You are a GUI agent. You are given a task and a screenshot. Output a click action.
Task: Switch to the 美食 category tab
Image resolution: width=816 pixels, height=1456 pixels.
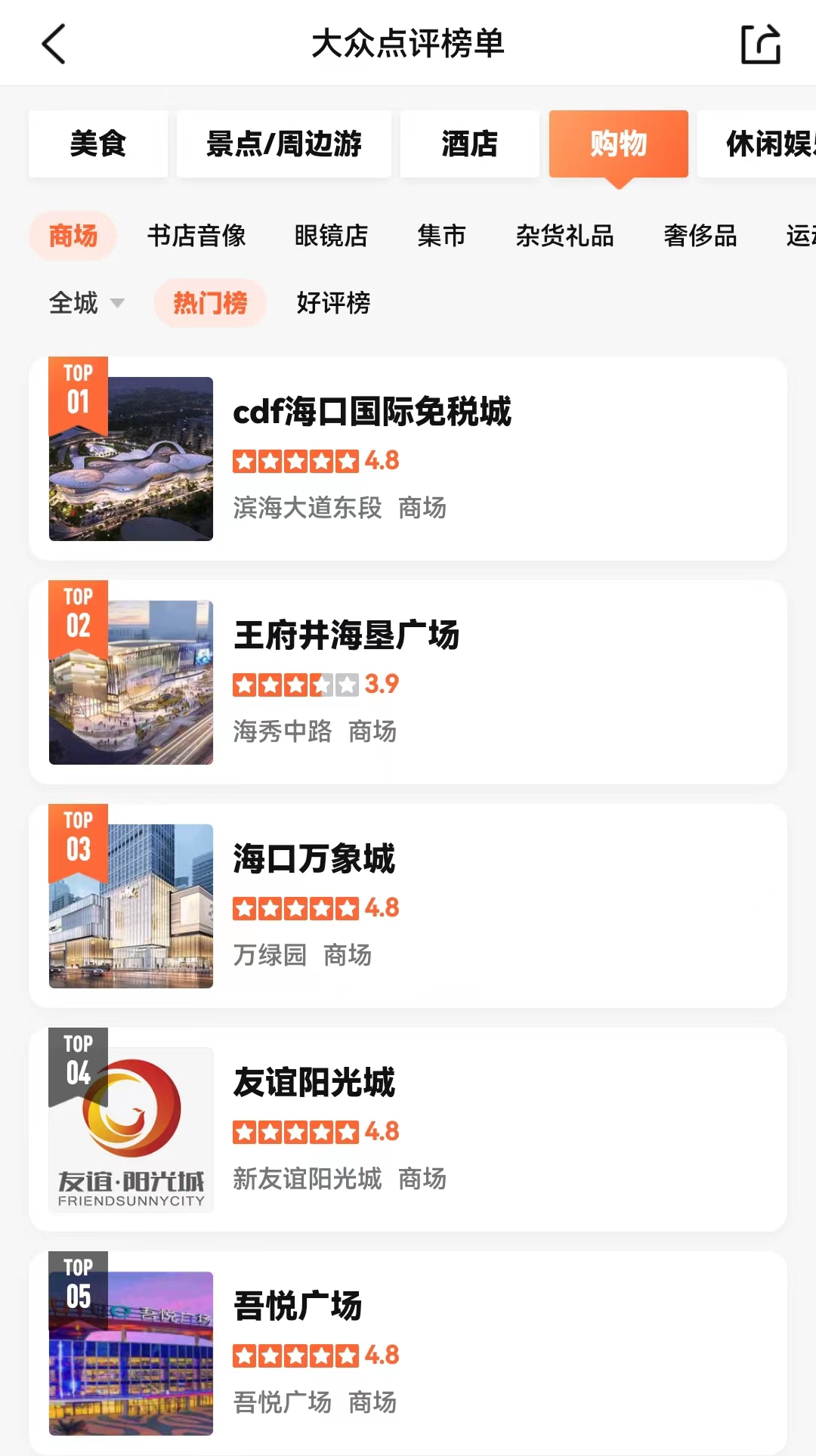(x=98, y=144)
